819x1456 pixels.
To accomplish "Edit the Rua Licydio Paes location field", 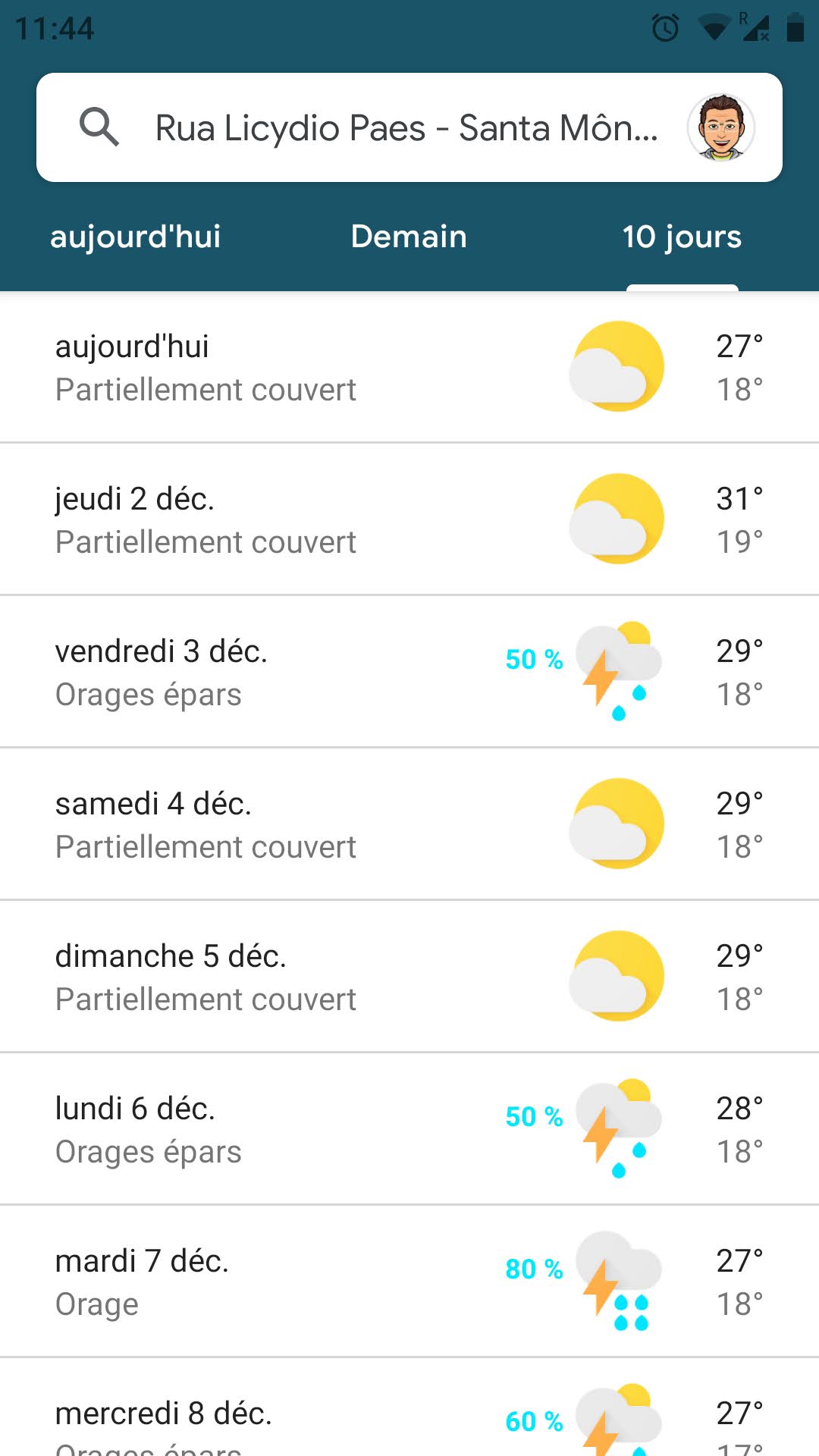I will (x=406, y=127).
